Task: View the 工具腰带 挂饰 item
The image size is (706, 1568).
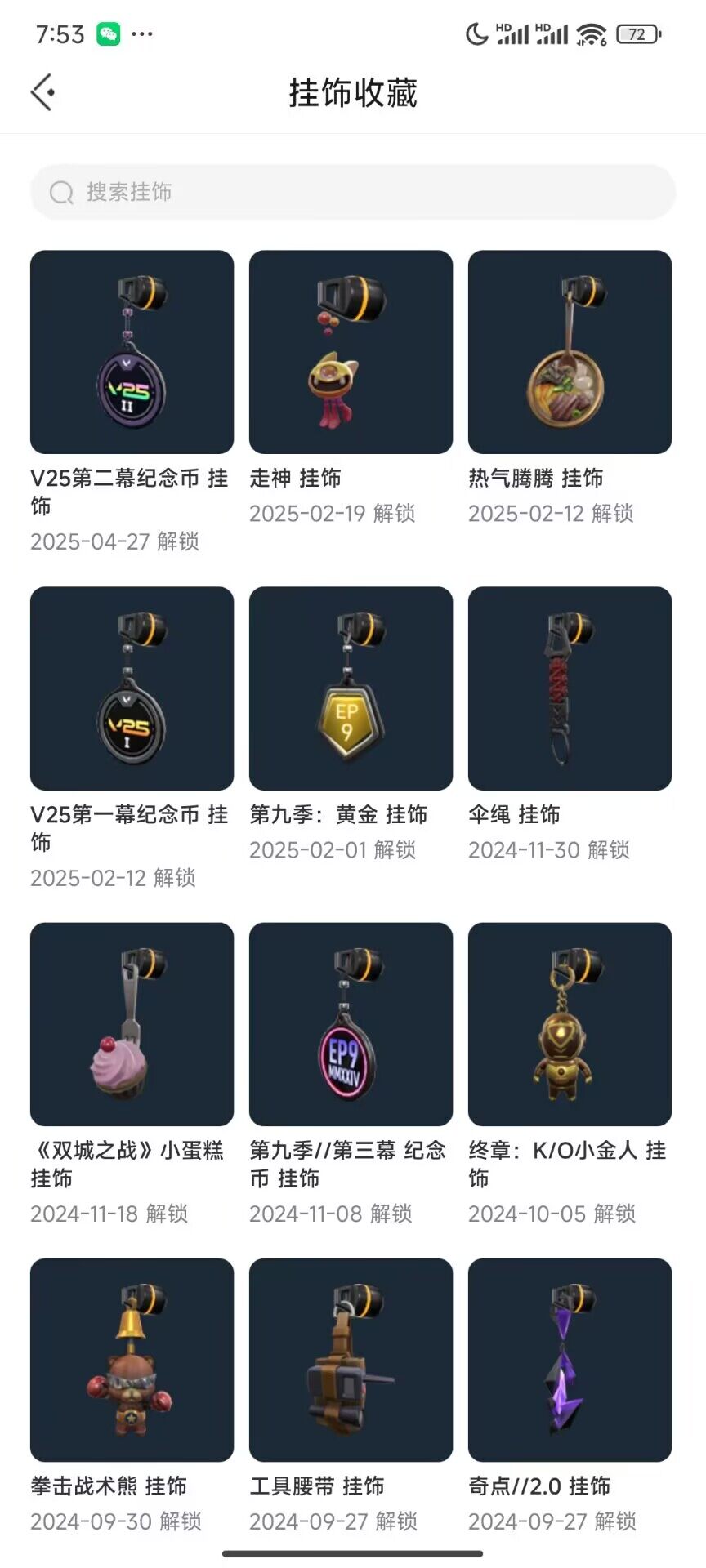Action: tap(351, 1360)
